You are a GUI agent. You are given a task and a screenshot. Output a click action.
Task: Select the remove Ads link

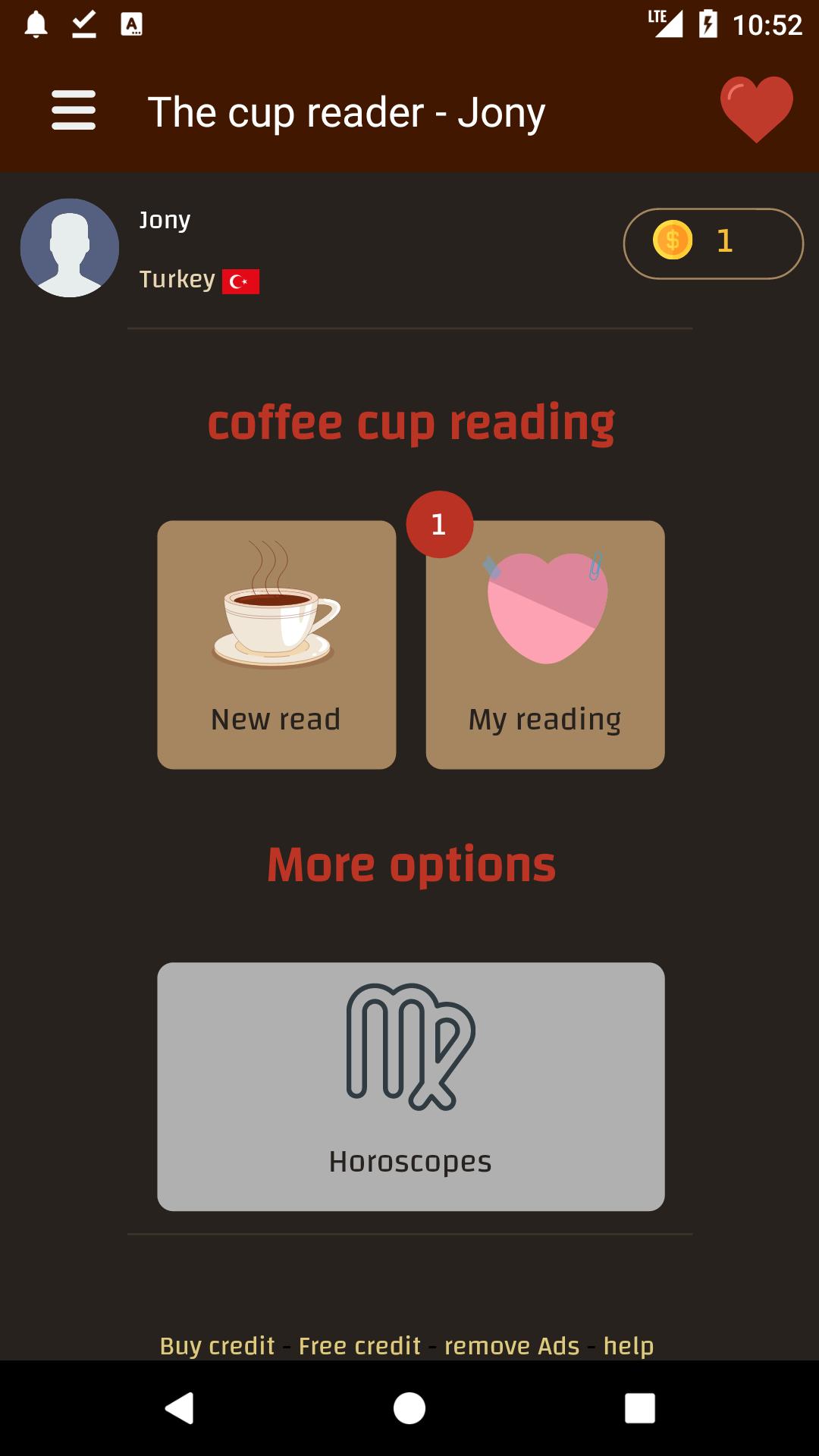pyautogui.click(x=512, y=1345)
